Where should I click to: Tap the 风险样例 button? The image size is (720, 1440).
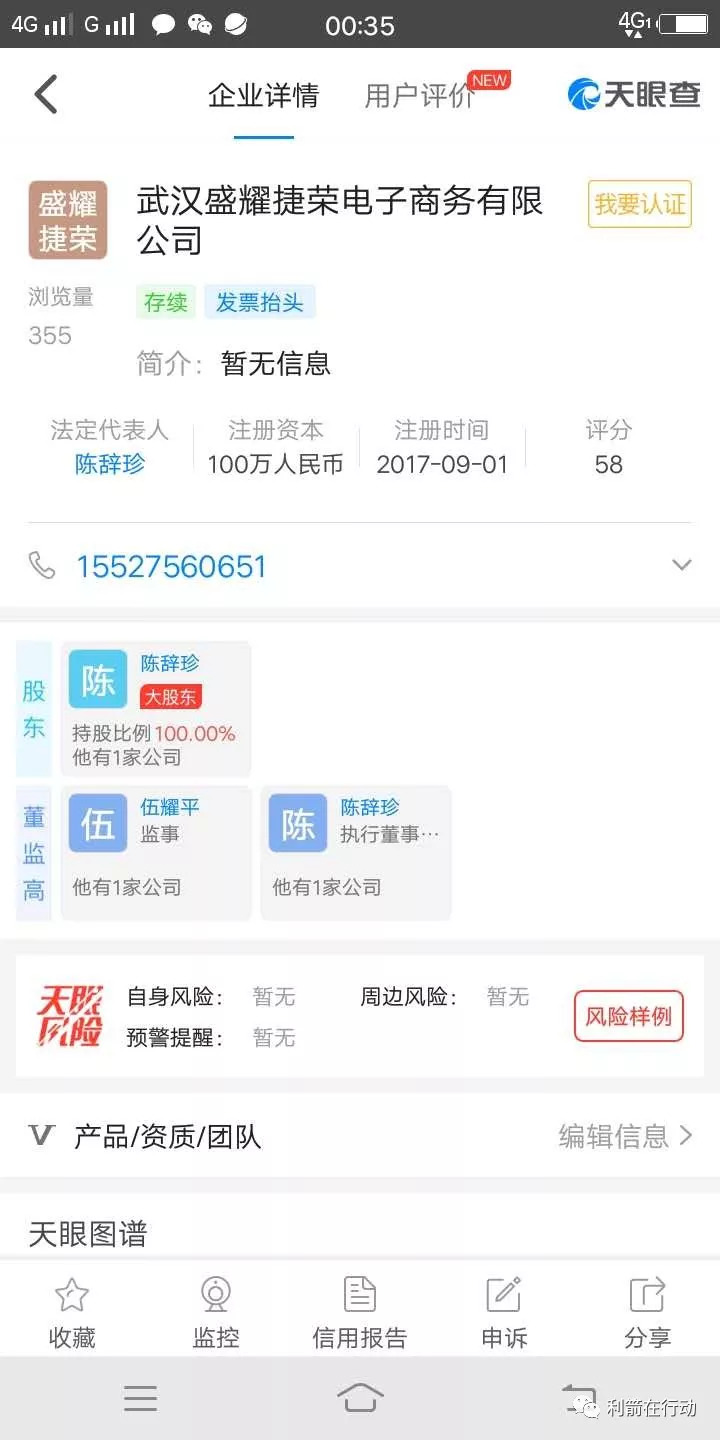coord(629,1017)
